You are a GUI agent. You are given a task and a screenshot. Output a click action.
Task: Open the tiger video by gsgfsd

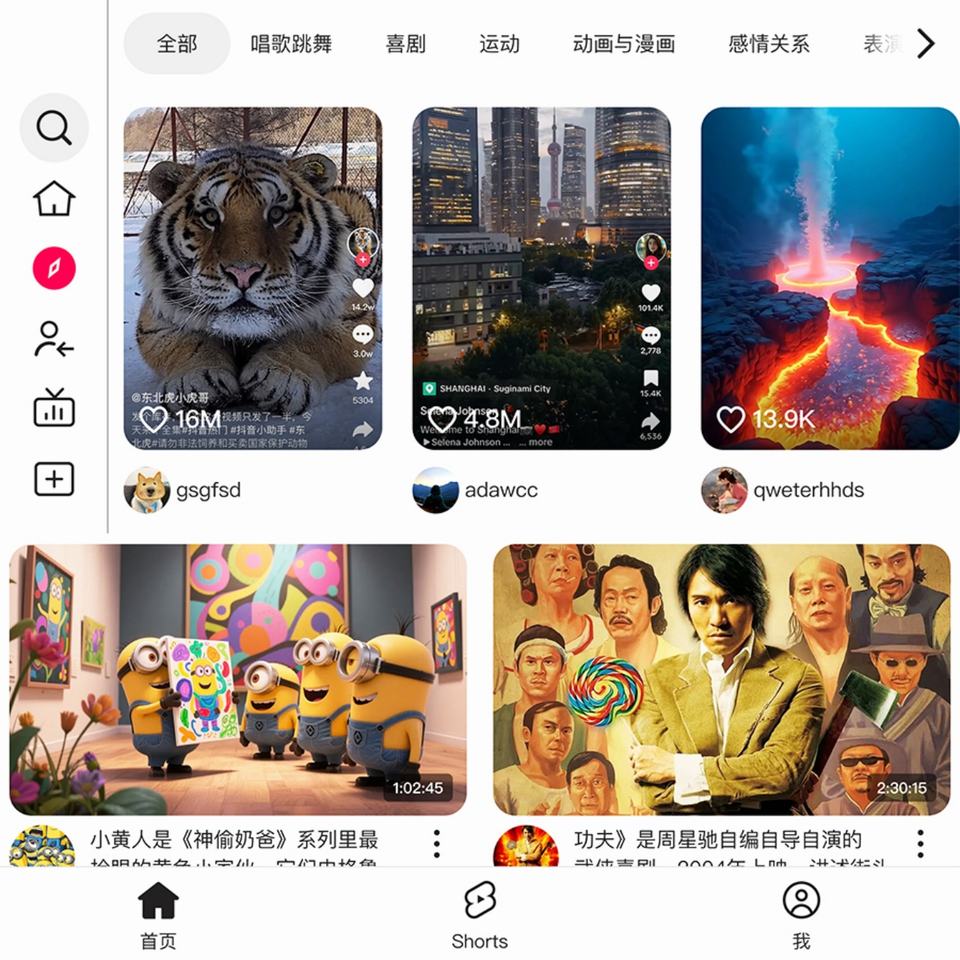point(253,279)
